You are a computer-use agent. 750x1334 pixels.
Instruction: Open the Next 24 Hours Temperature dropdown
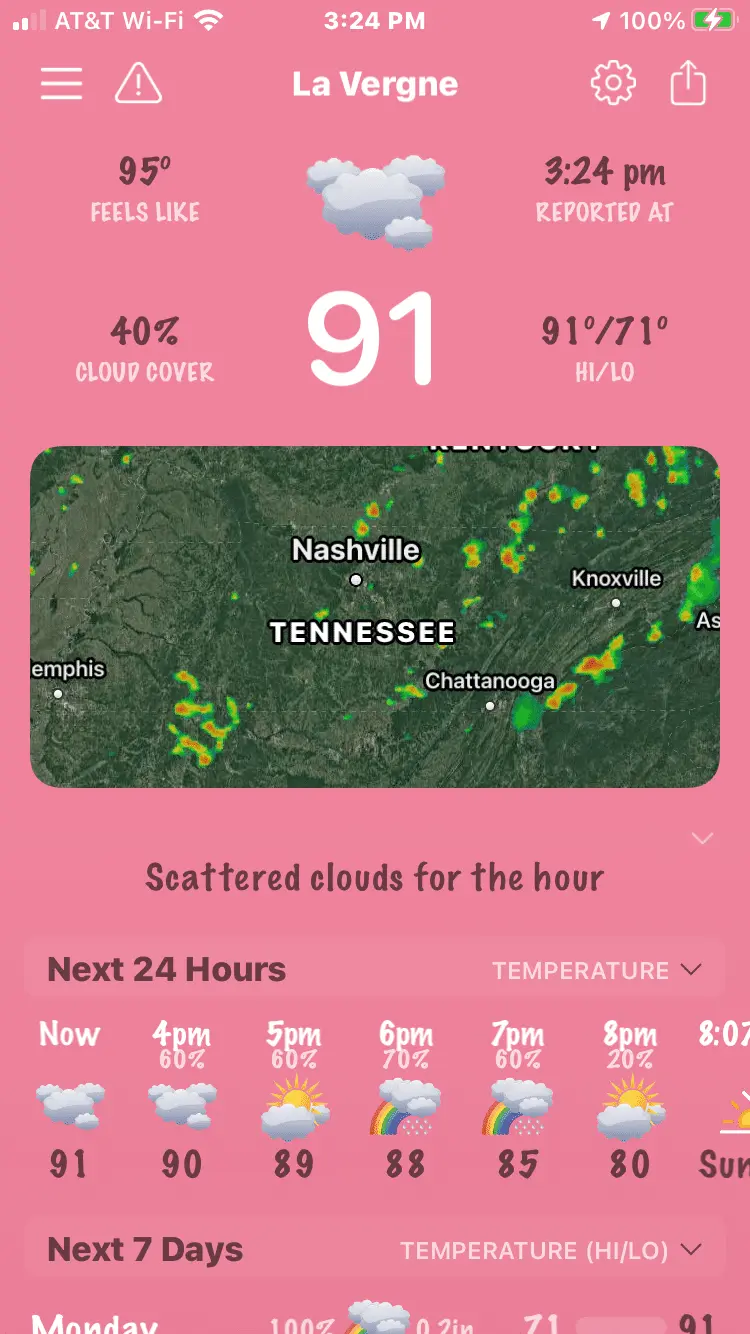[x=596, y=970]
